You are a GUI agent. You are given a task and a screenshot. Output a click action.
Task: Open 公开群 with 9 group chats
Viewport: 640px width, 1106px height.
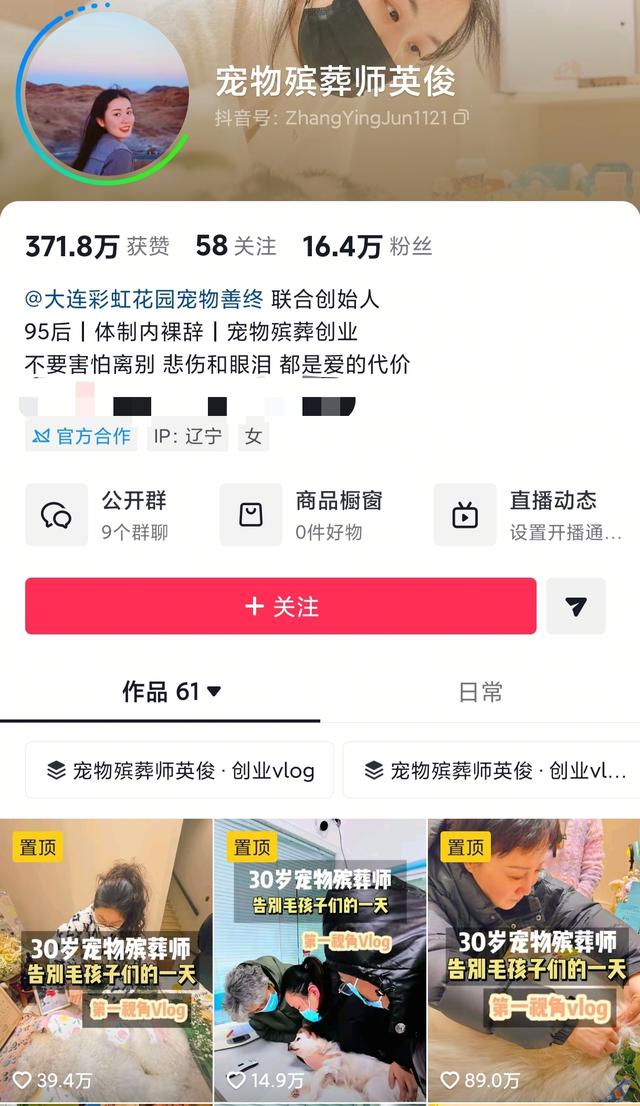110,514
